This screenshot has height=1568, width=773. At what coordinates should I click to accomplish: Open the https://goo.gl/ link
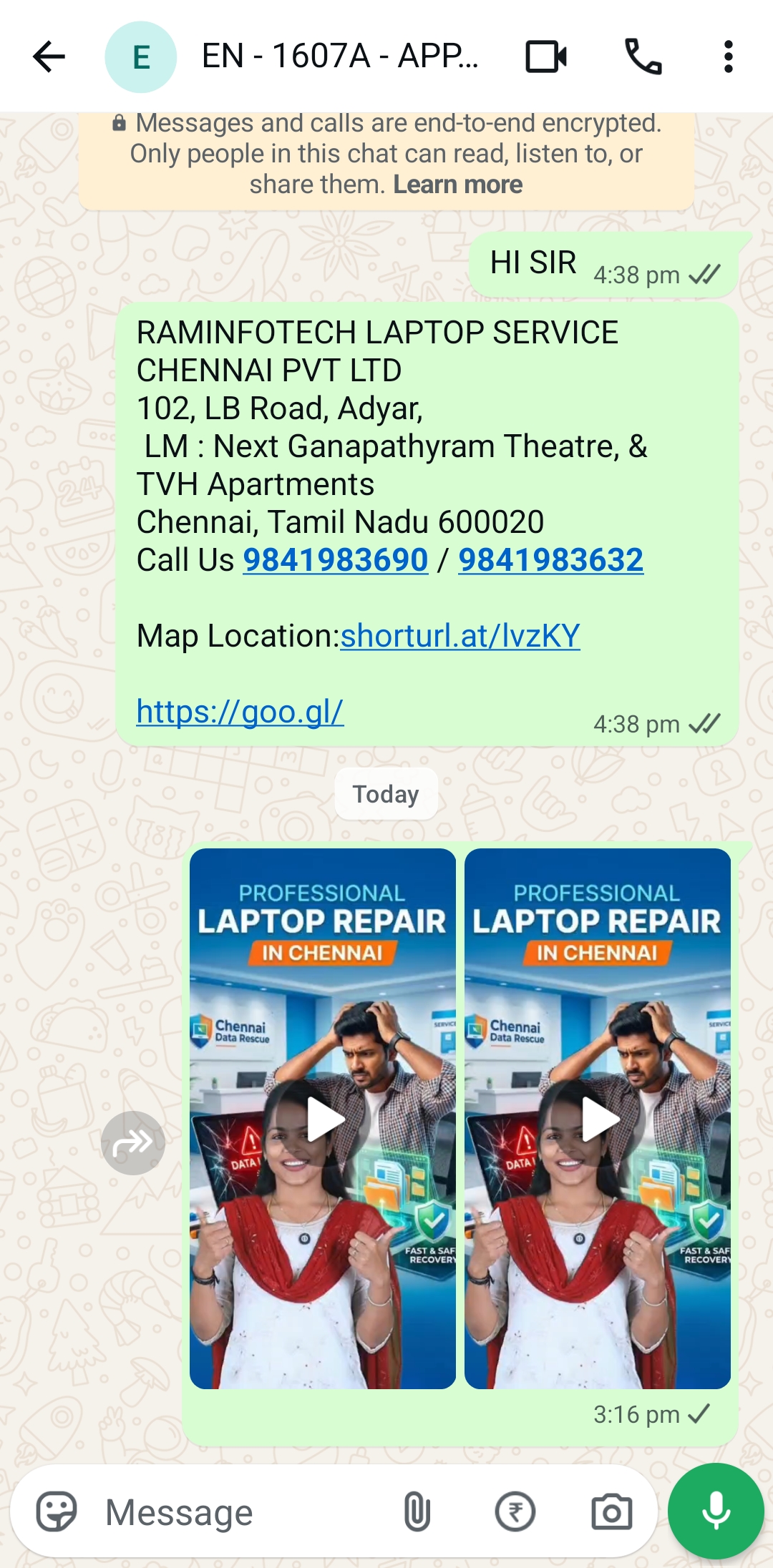click(240, 712)
